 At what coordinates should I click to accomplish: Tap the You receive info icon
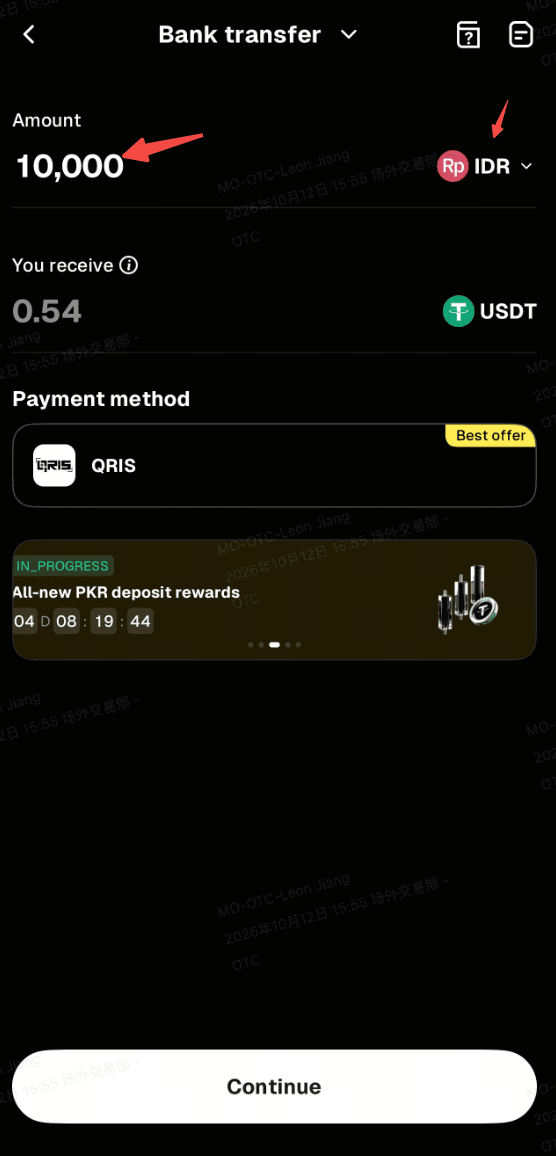tap(129, 265)
